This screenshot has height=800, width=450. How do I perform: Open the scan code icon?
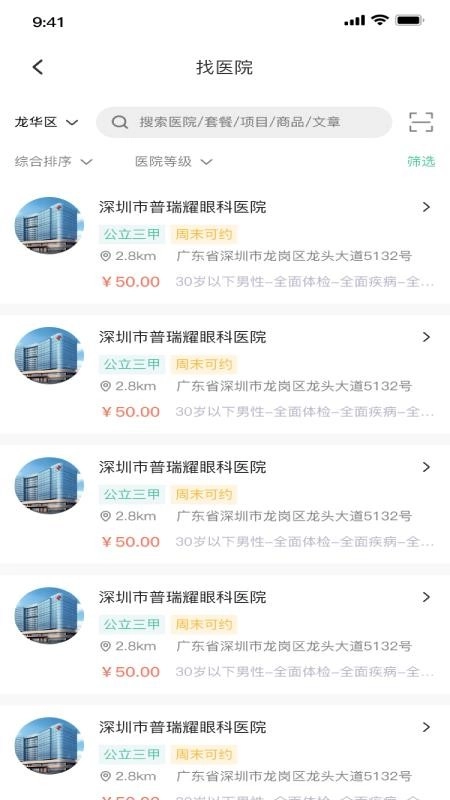point(421,122)
